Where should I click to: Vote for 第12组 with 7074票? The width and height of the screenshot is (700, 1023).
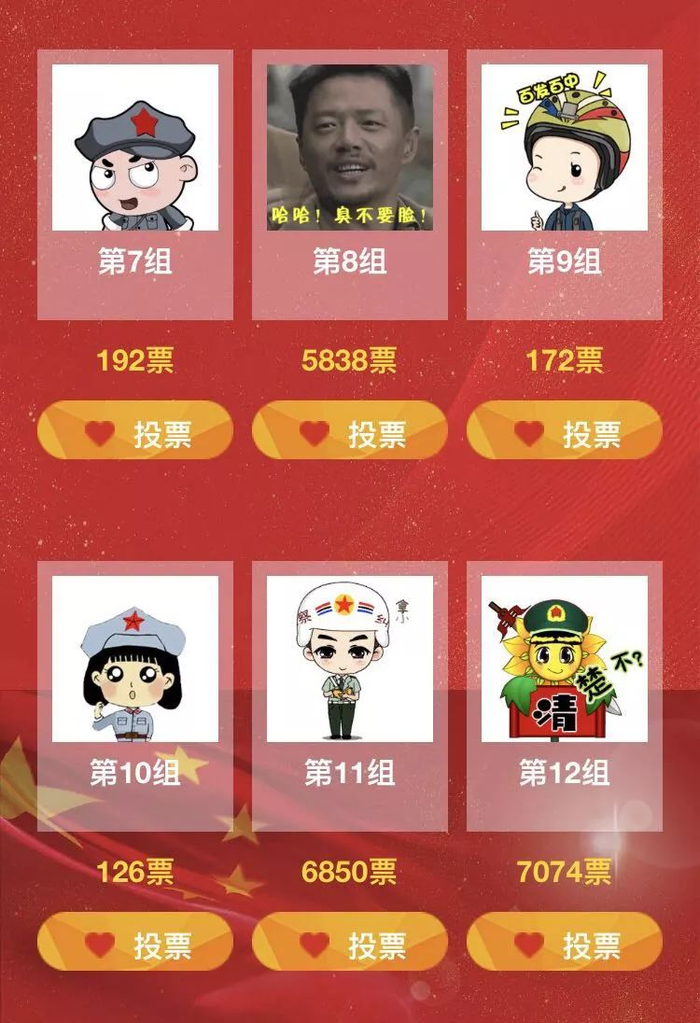[564, 942]
